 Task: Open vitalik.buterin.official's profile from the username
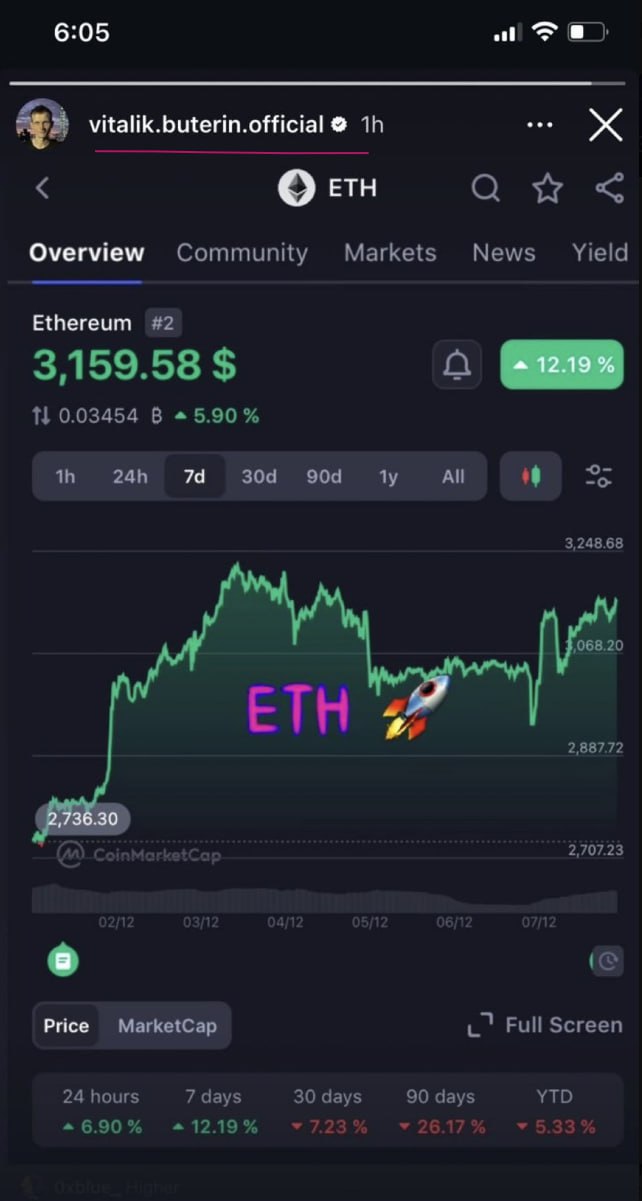coord(206,125)
